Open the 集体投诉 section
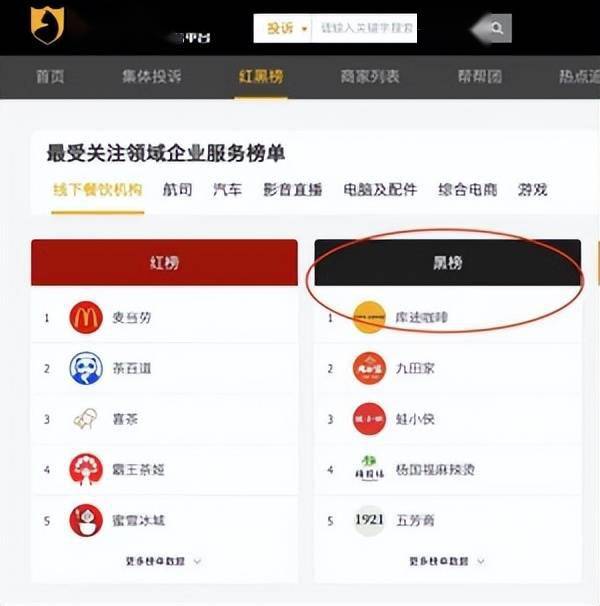 (152, 77)
